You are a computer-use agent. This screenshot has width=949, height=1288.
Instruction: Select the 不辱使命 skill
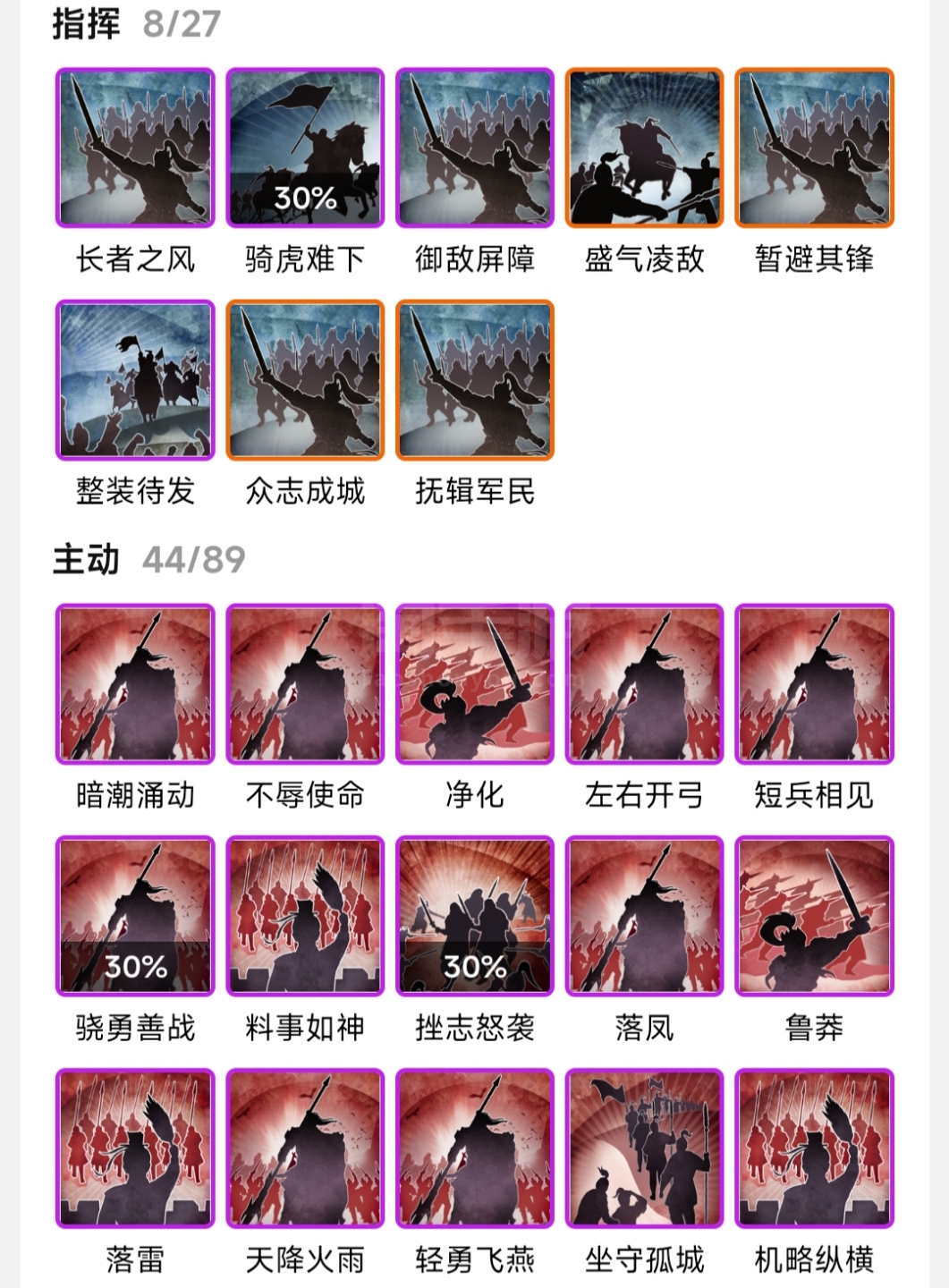click(x=305, y=684)
